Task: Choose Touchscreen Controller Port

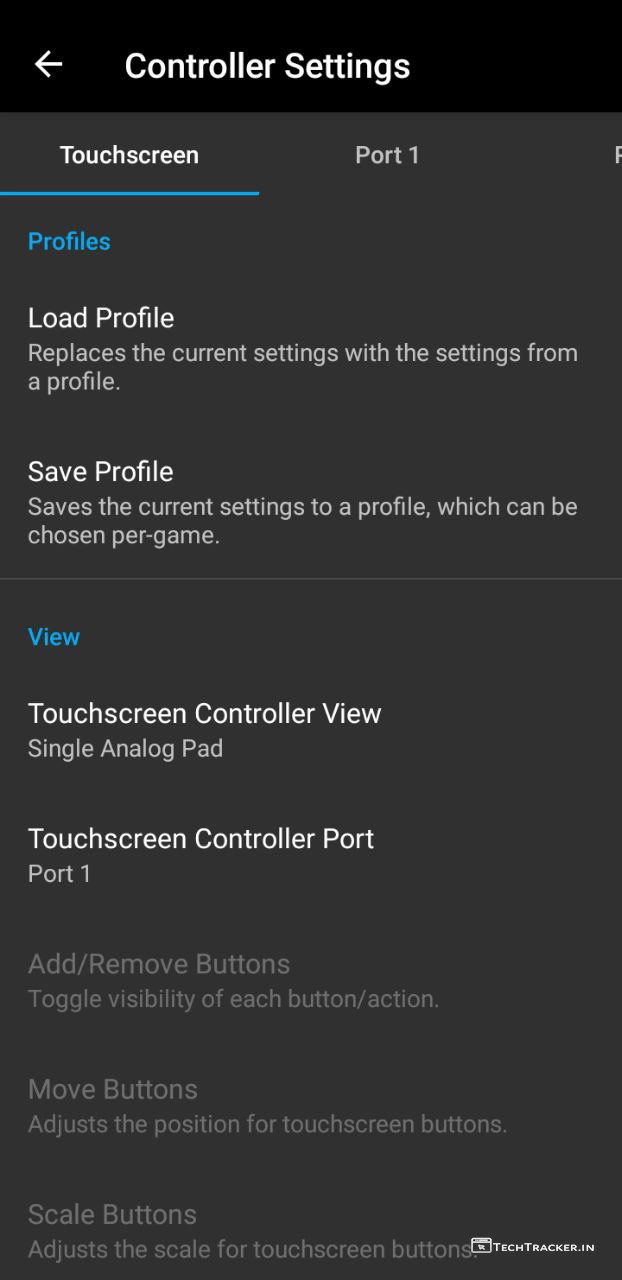Action: pyautogui.click(x=300, y=854)
